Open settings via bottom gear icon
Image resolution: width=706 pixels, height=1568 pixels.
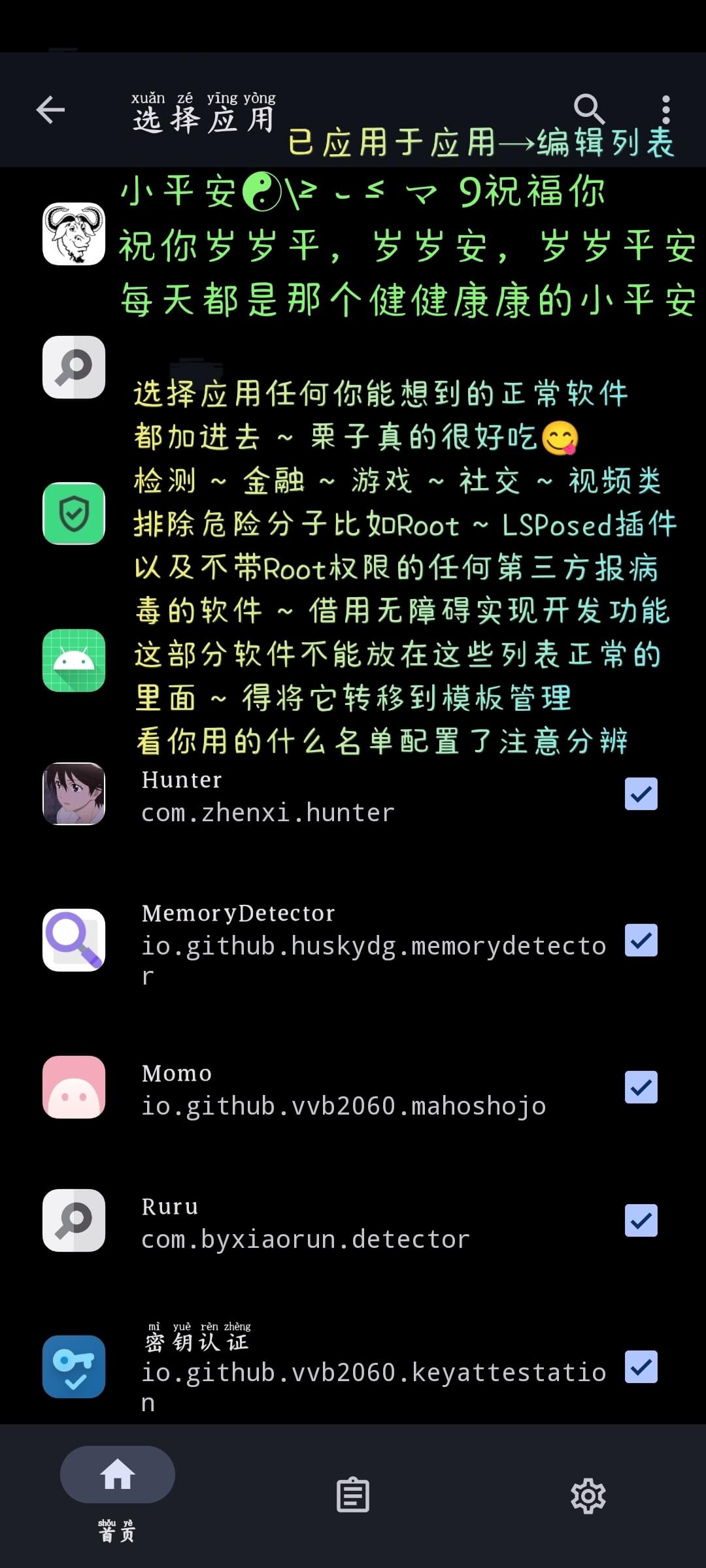589,1496
